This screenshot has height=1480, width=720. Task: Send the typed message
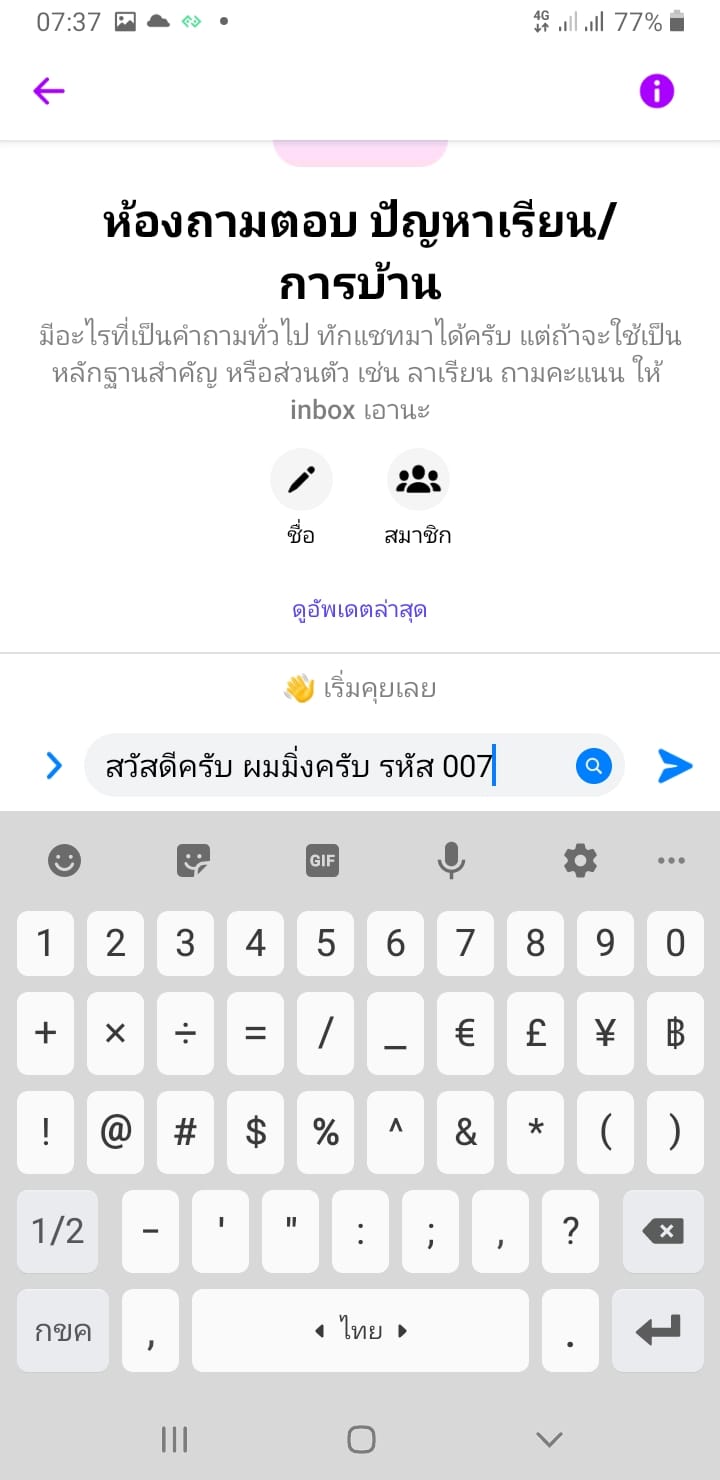click(x=676, y=766)
